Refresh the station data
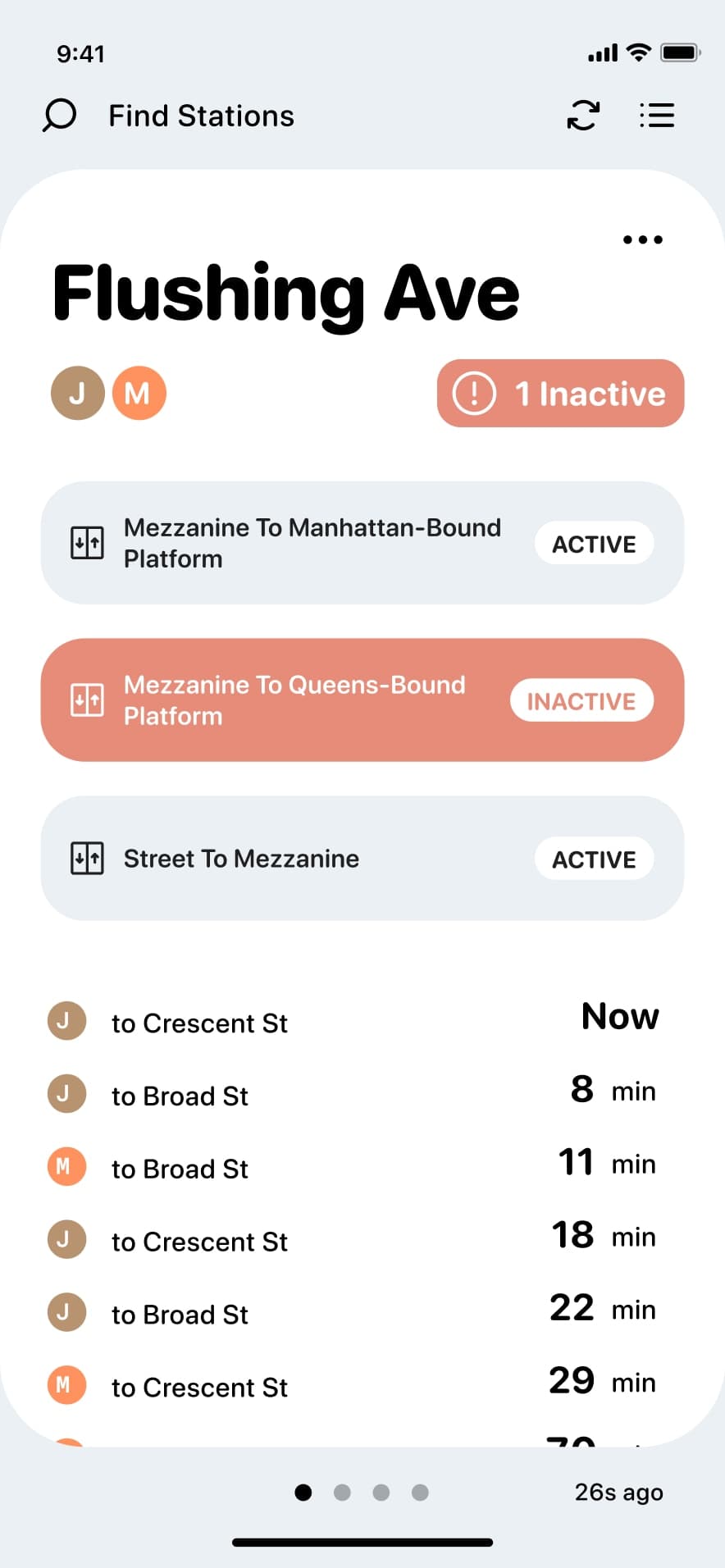This screenshot has height=1568, width=725. pos(582,116)
